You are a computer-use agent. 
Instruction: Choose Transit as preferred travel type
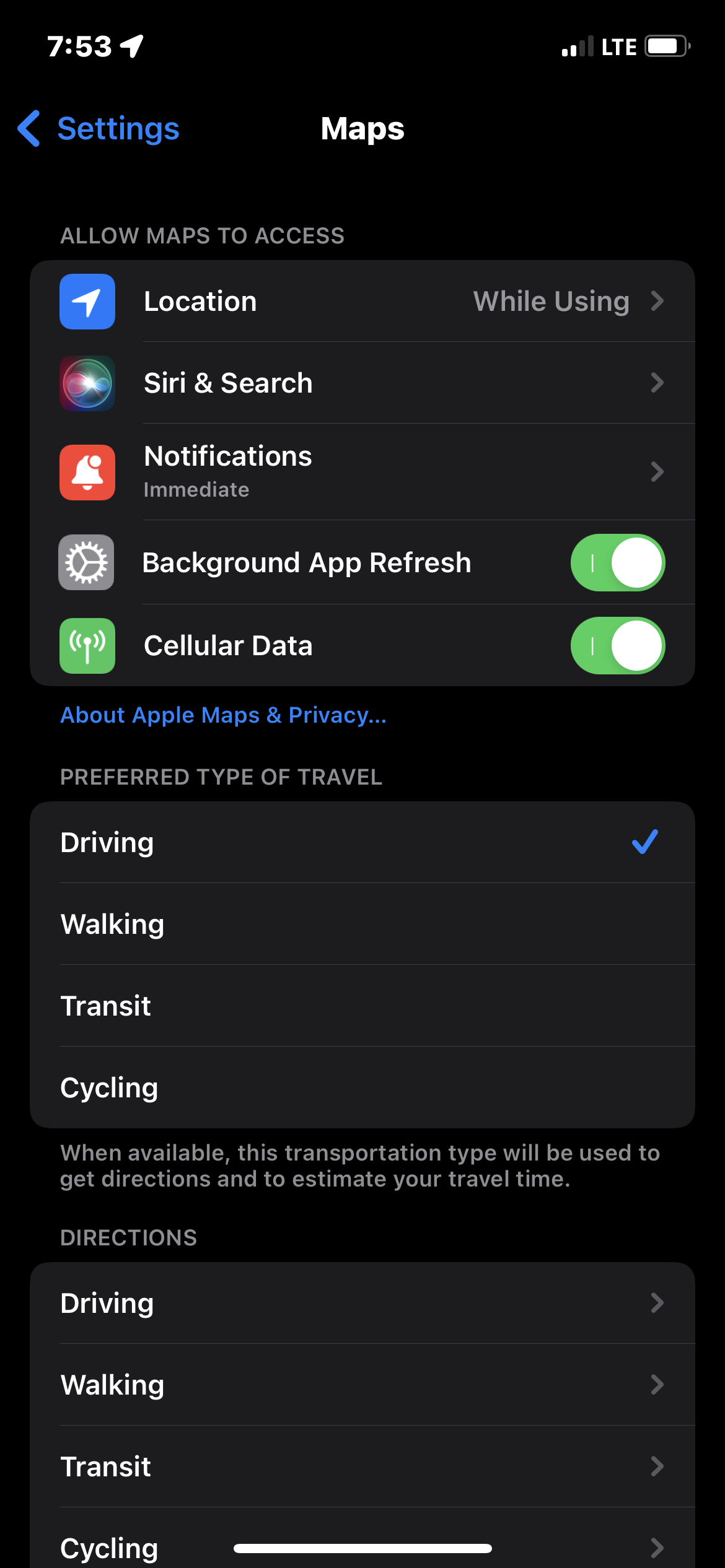[362, 1006]
